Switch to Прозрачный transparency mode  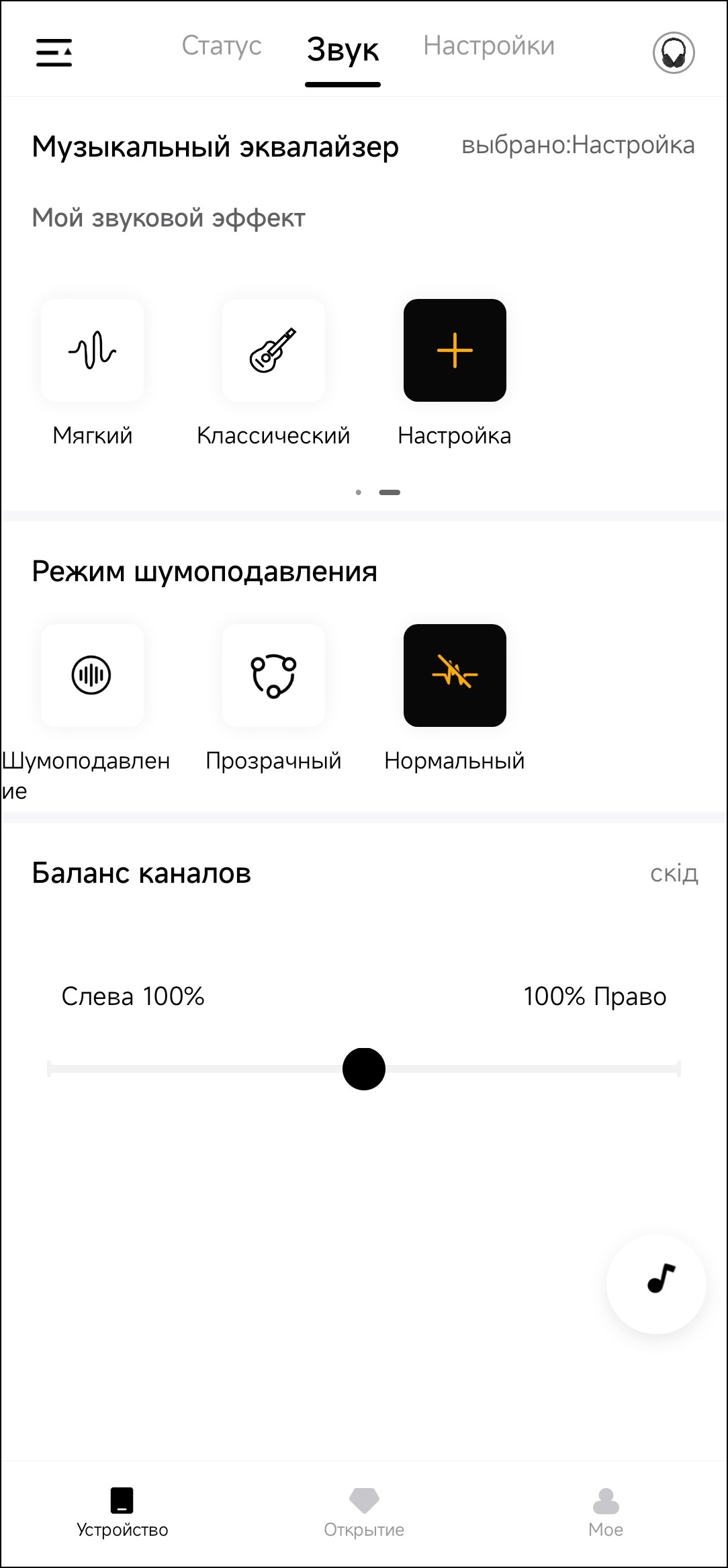coord(273,675)
